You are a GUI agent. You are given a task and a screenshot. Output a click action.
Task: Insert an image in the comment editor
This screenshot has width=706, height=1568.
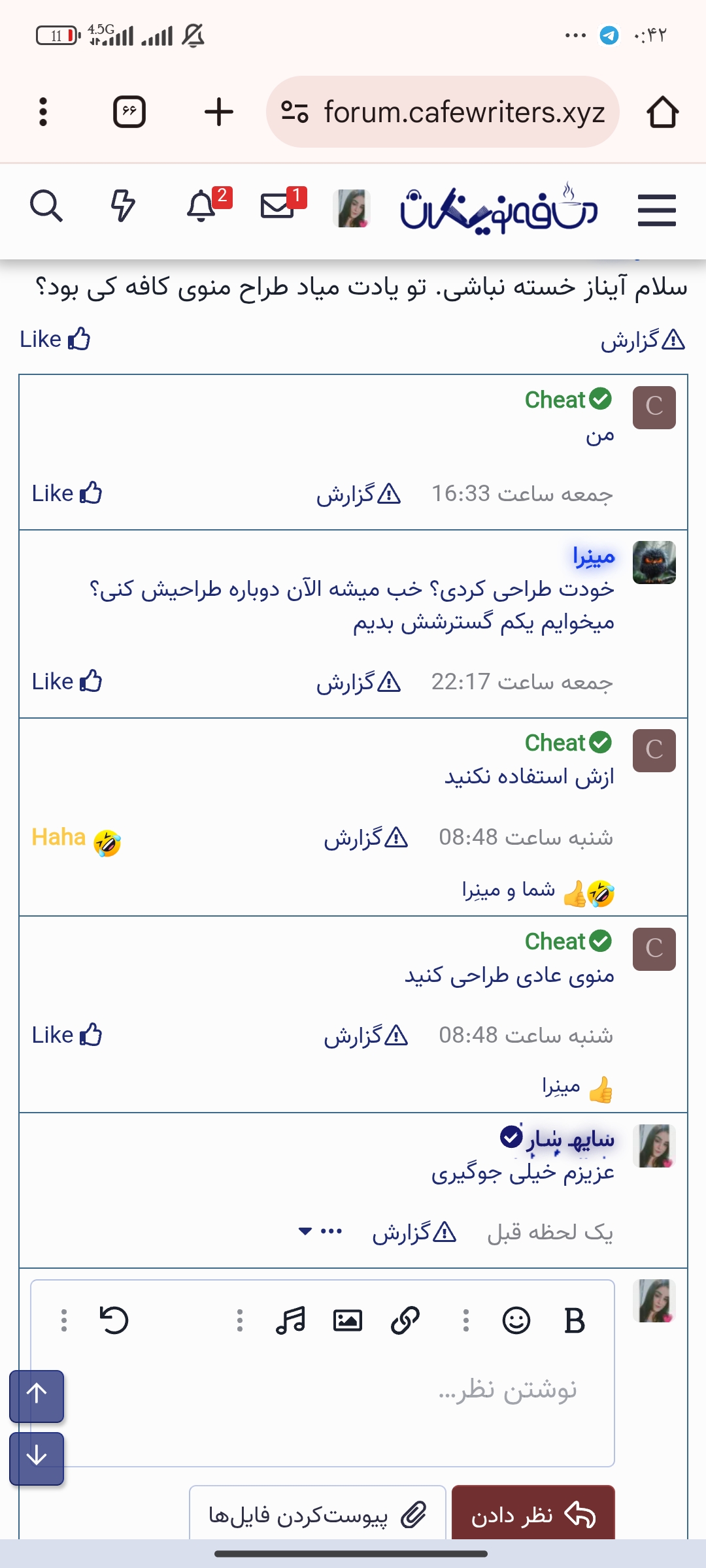click(x=348, y=1320)
